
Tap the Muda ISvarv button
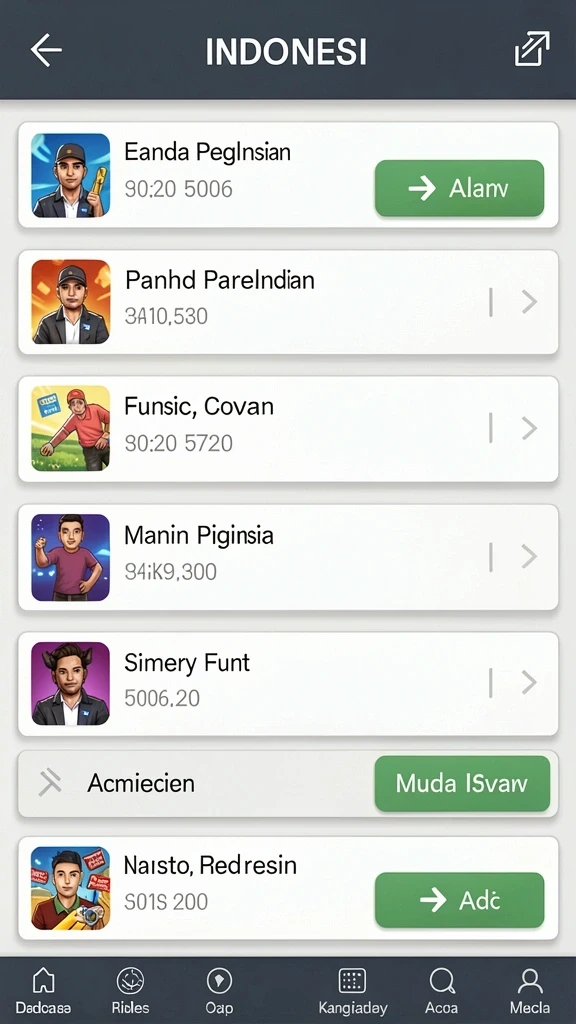click(x=462, y=783)
